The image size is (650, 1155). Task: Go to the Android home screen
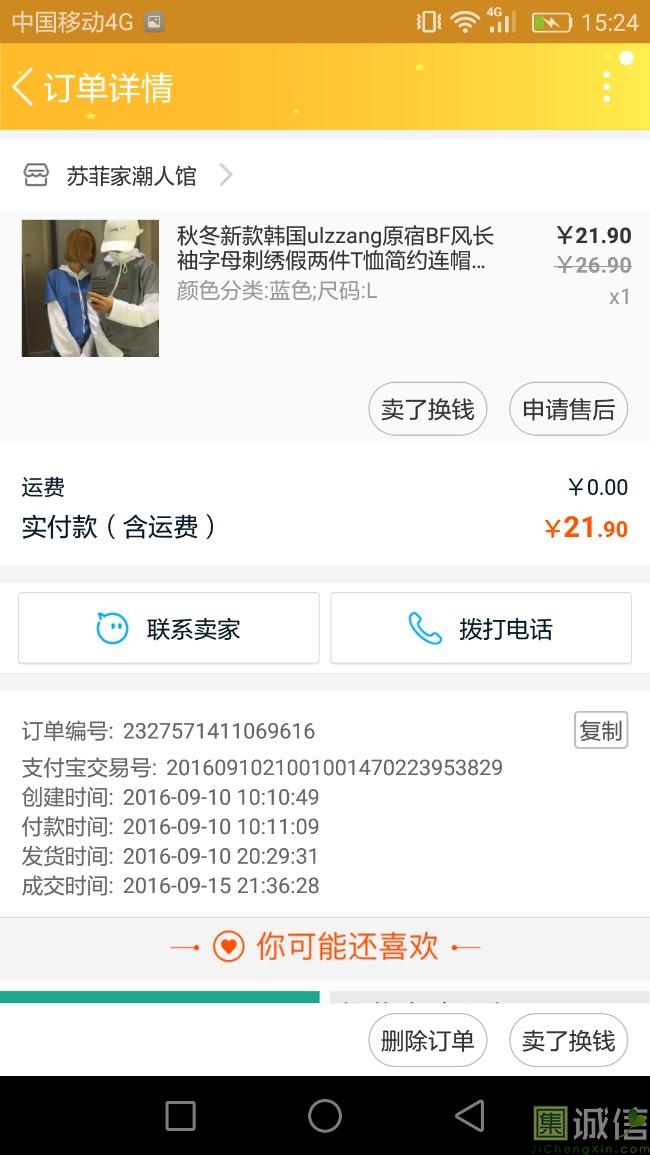(x=325, y=1115)
